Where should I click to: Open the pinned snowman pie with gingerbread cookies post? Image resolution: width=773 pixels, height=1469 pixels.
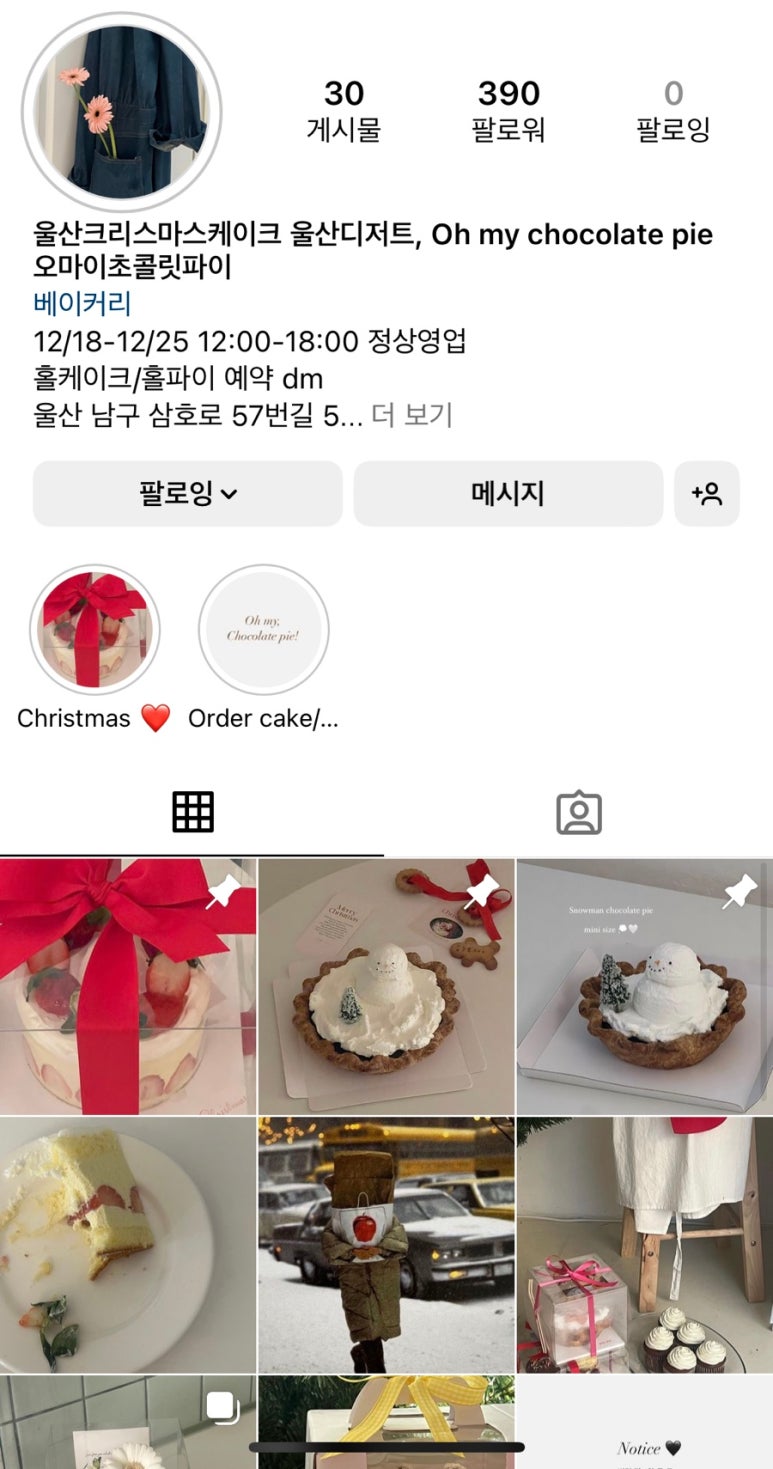tap(386, 986)
